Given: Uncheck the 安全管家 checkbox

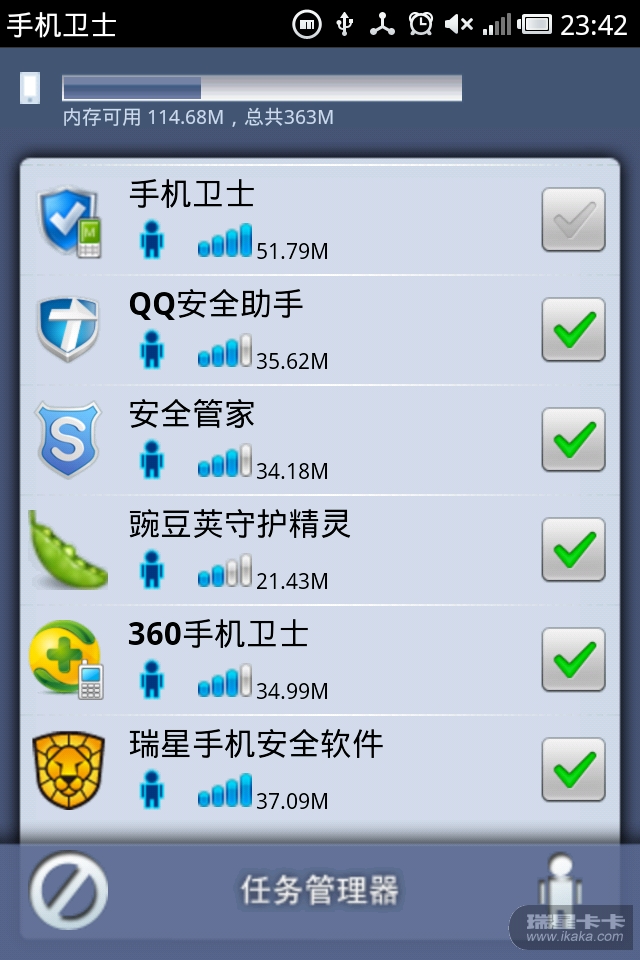Looking at the screenshot, I should (x=573, y=439).
